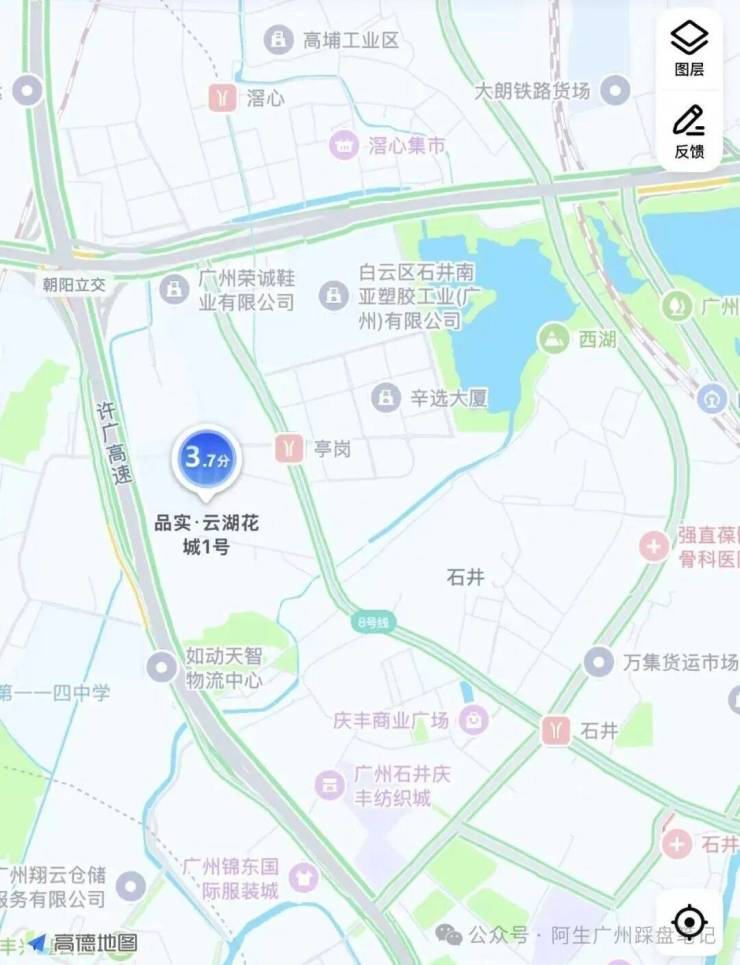The height and width of the screenshot is (965, 740).
Task: Open the 西湖 park marker
Action: click(552, 339)
